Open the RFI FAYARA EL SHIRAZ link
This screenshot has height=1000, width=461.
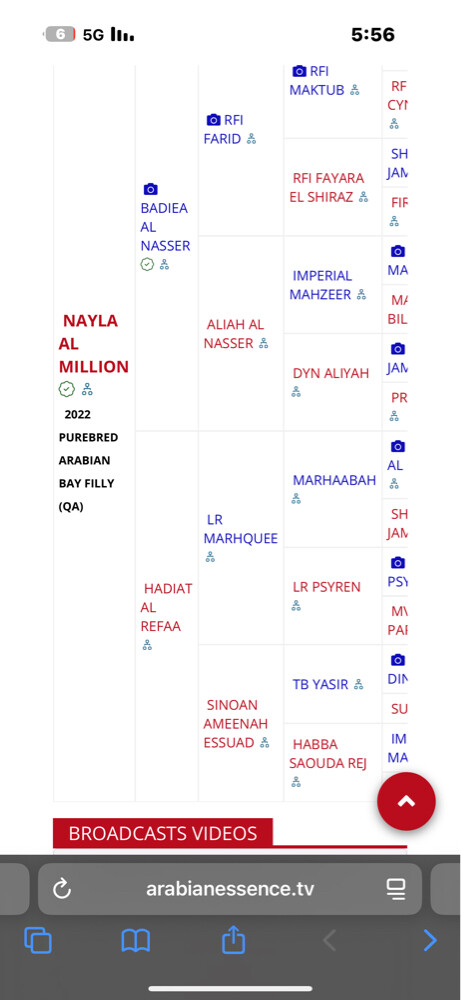[326, 188]
